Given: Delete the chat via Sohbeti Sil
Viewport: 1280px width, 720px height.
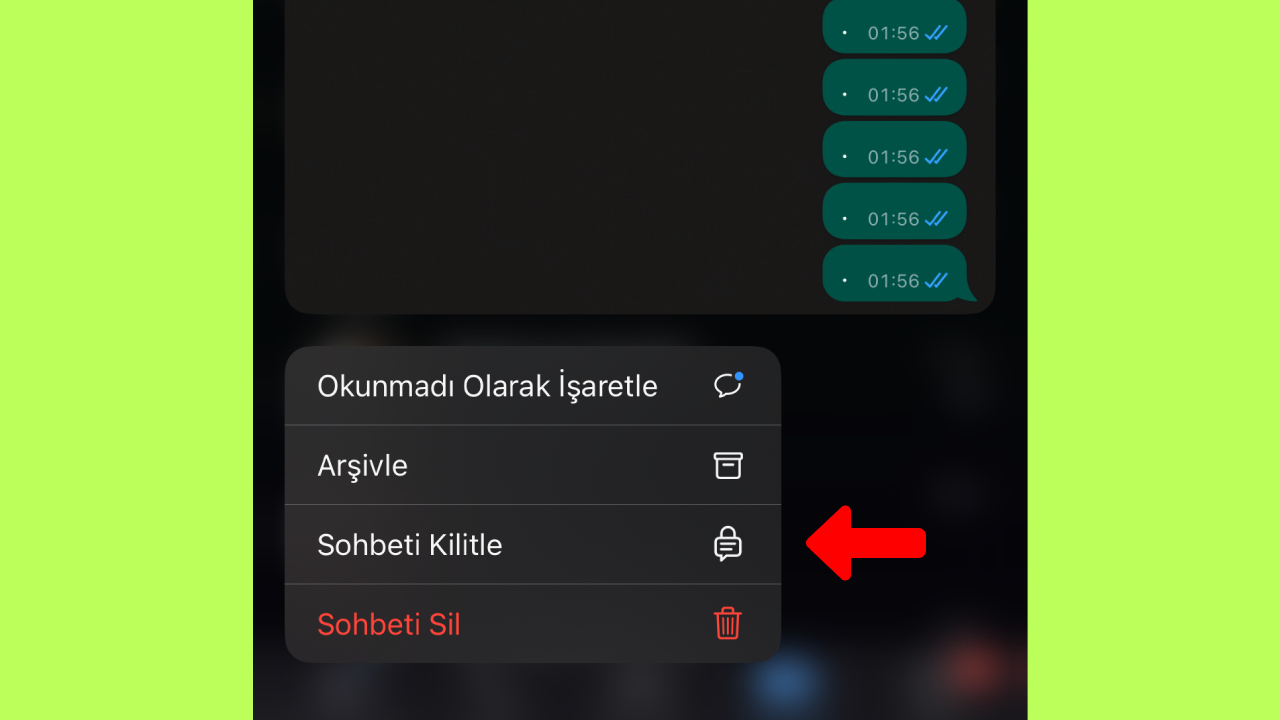Looking at the screenshot, I should tap(531, 624).
